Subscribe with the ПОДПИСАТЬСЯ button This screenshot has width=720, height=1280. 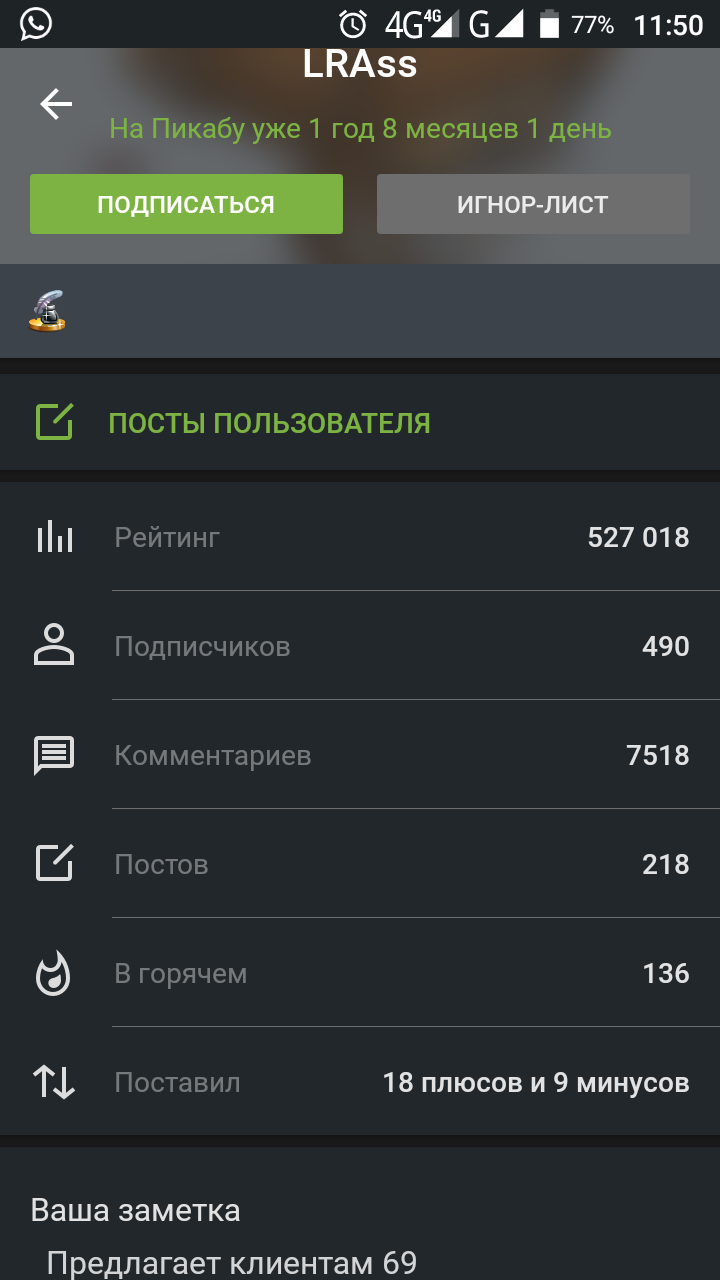[x=186, y=204]
